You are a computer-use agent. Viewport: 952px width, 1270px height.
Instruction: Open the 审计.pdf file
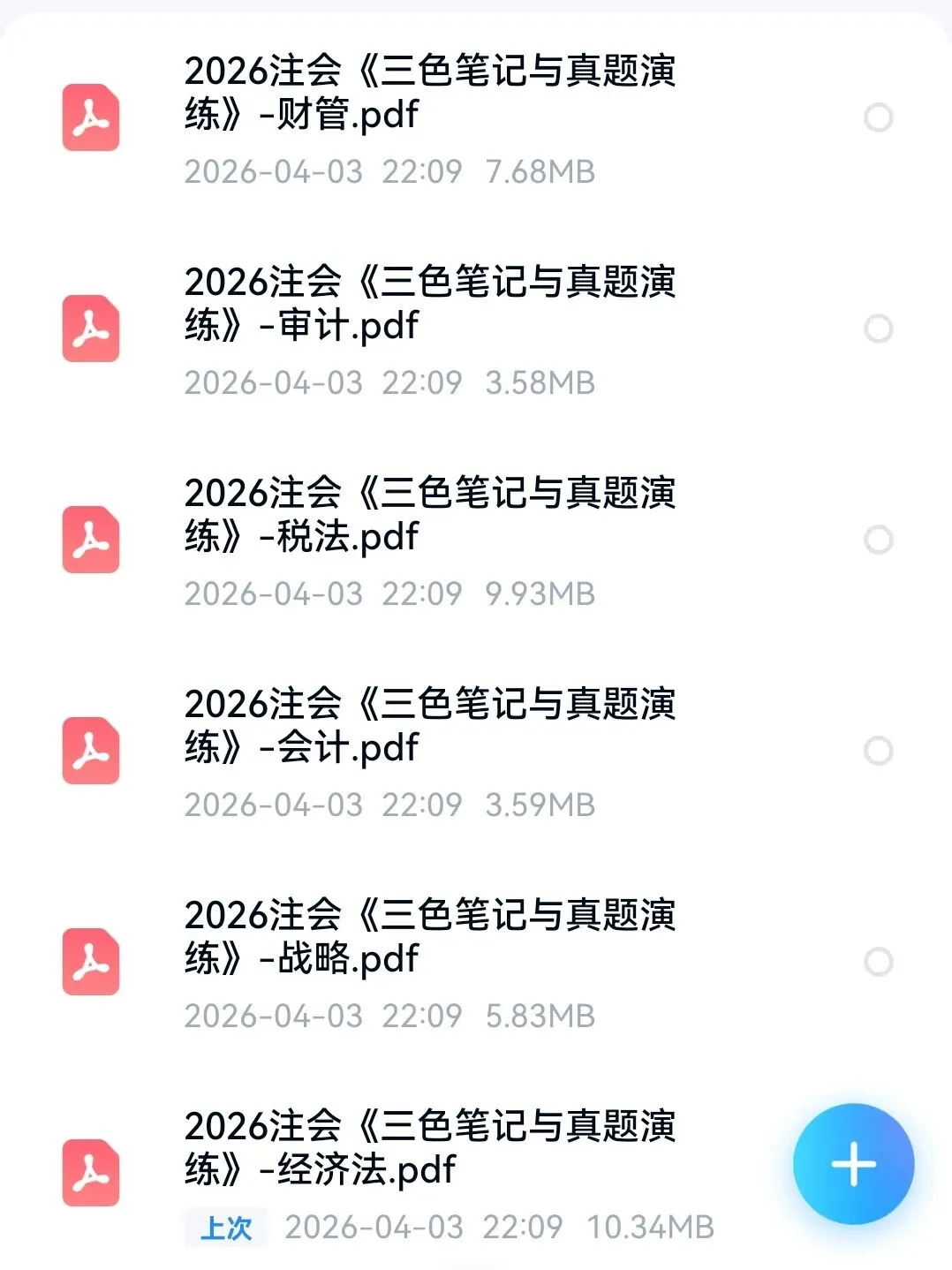(x=429, y=304)
